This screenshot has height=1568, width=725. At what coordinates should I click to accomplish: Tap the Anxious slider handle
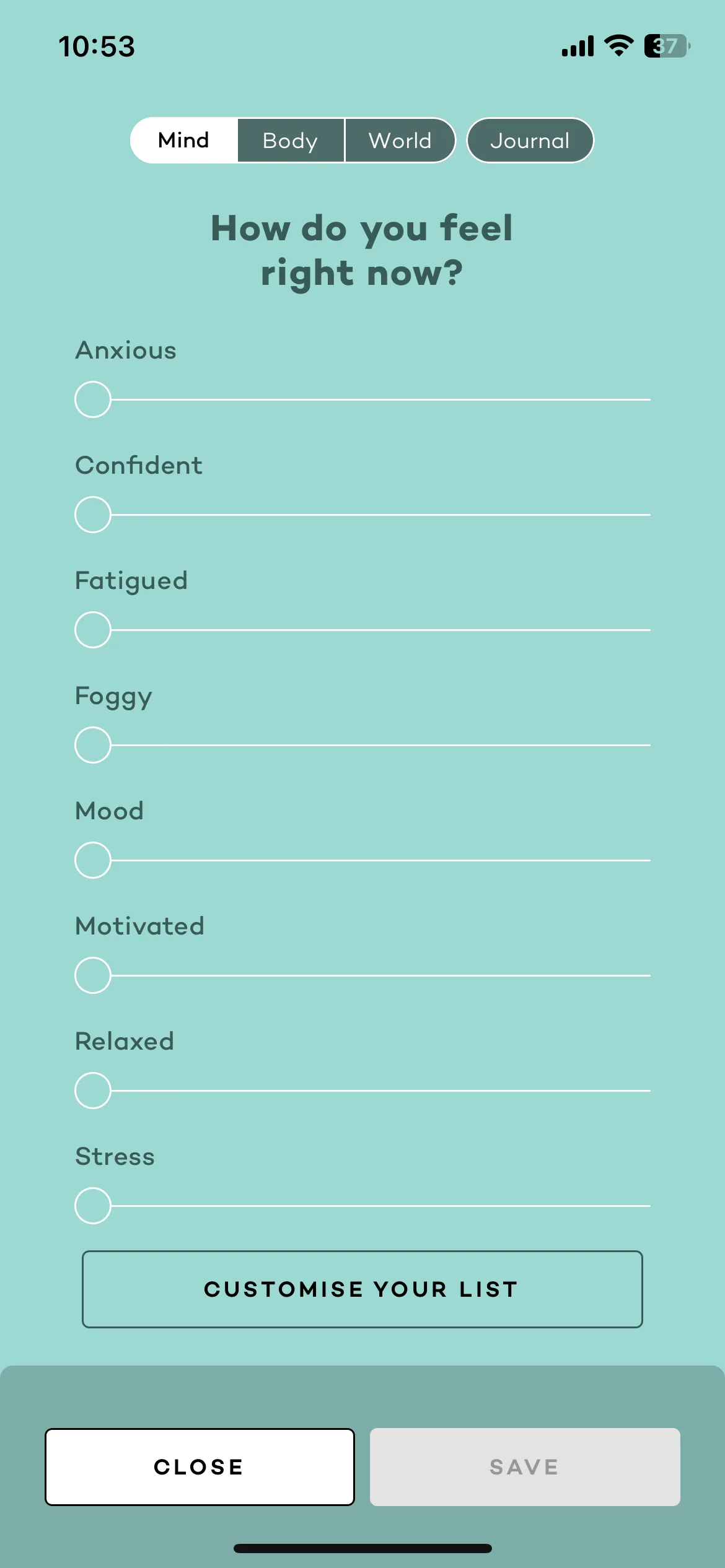[x=93, y=399]
